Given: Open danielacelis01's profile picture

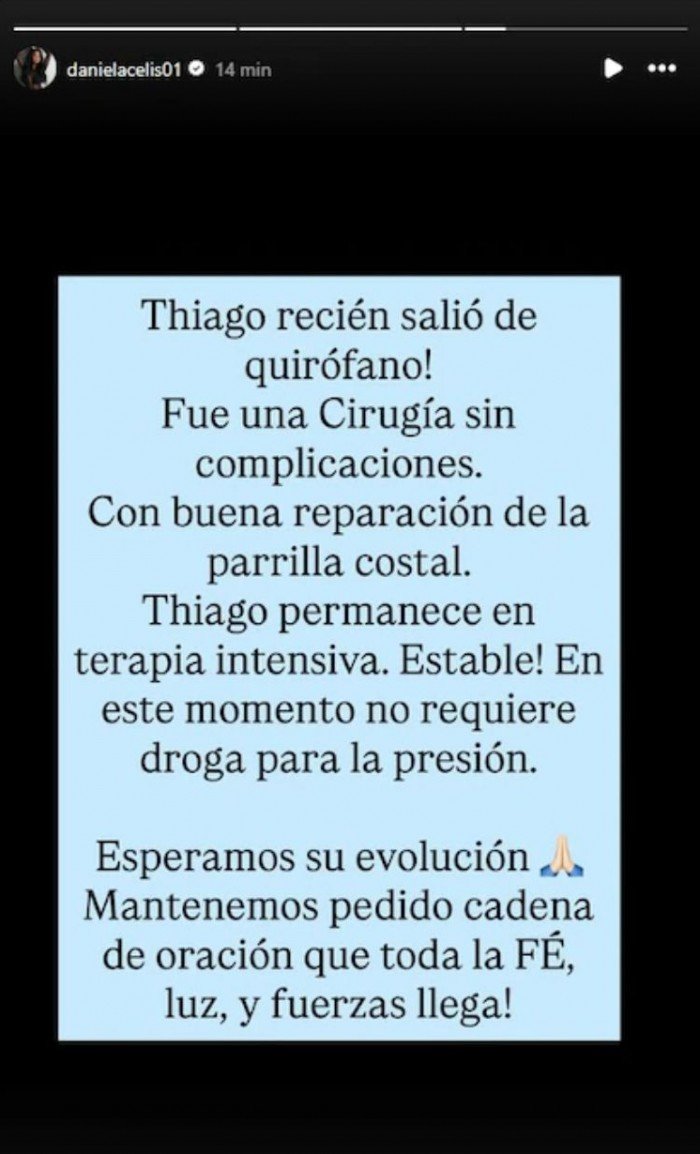Looking at the screenshot, I should pyautogui.click(x=34, y=68).
